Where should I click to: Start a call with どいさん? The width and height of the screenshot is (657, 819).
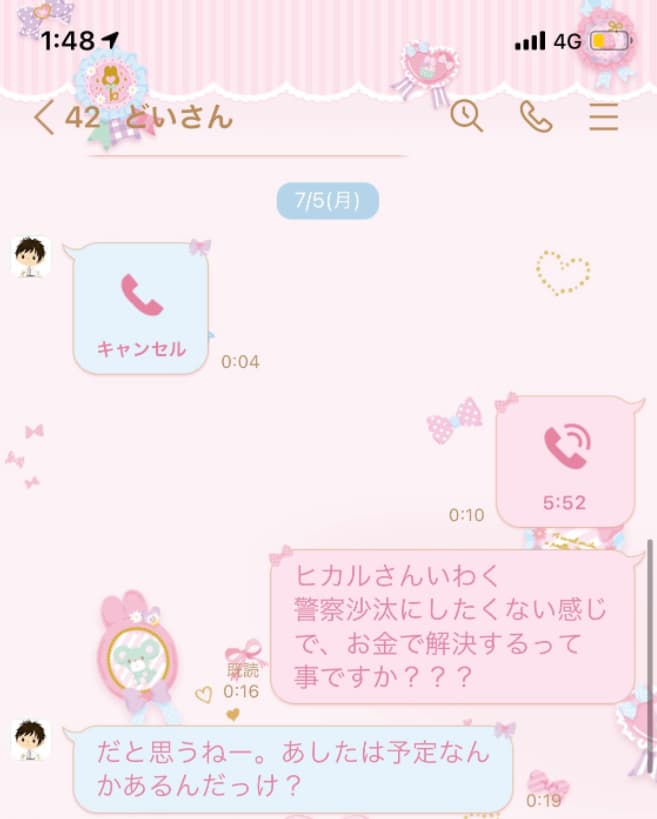tap(536, 117)
